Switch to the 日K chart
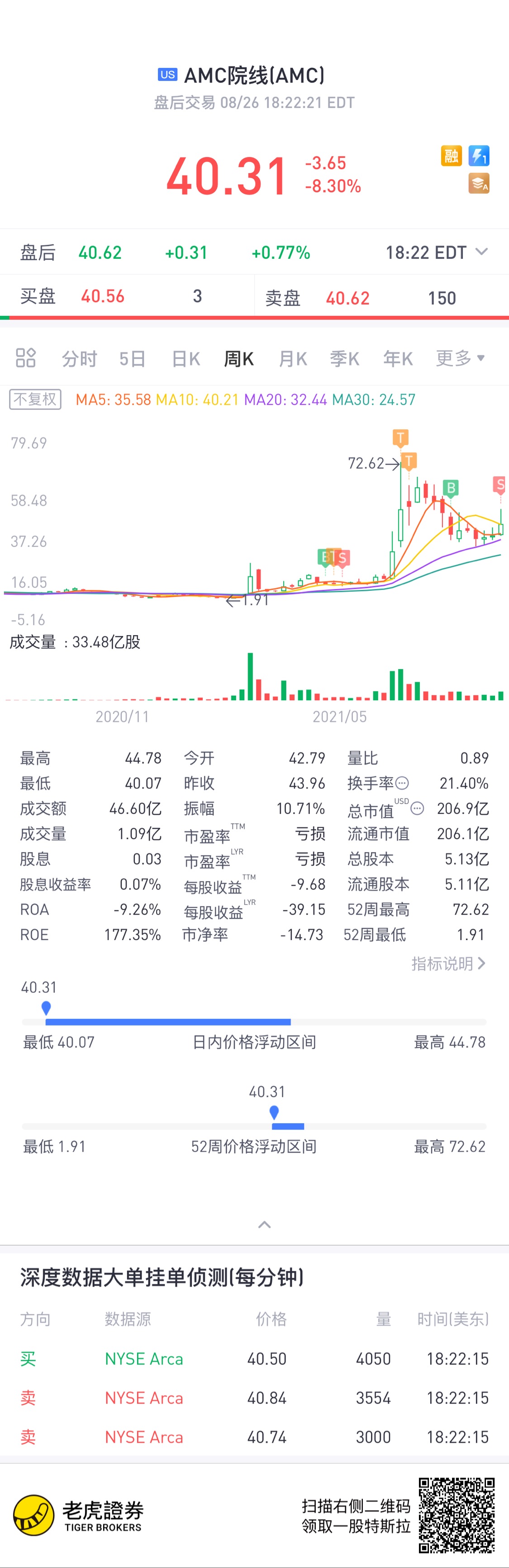Screen dimensions: 509x1568 [x=186, y=358]
